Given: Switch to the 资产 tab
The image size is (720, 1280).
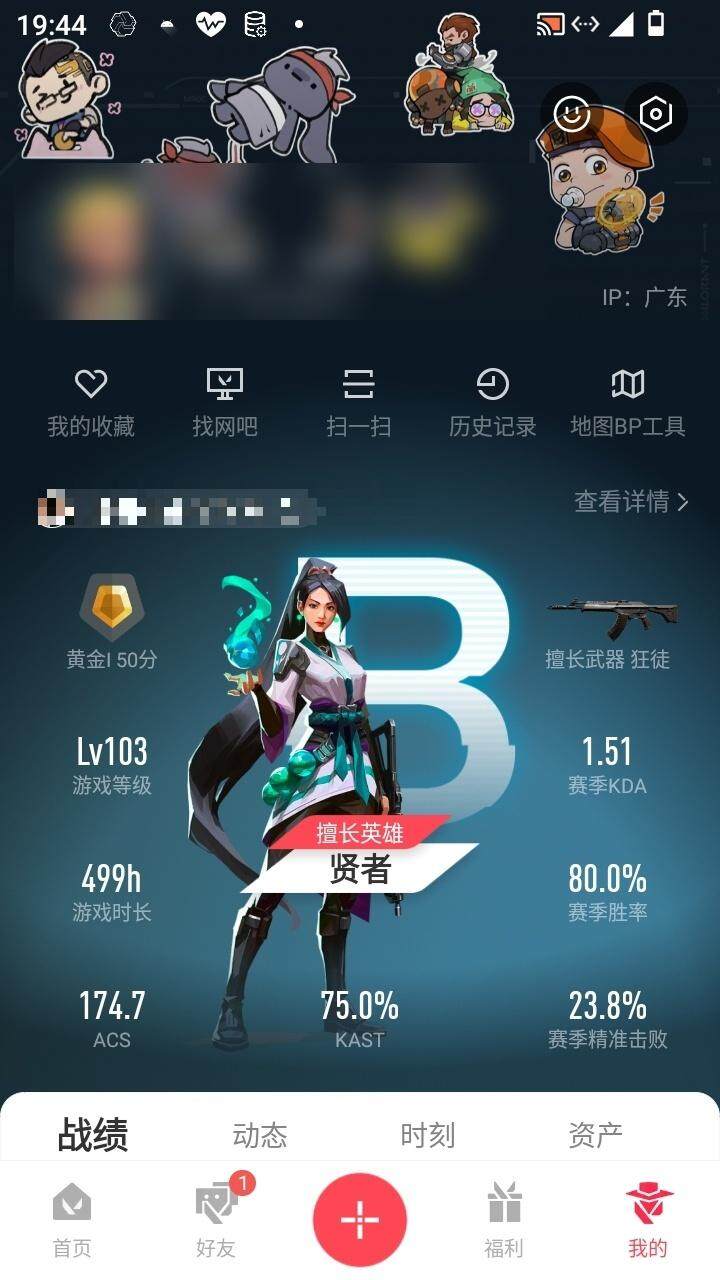Looking at the screenshot, I should pyautogui.click(x=595, y=1135).
